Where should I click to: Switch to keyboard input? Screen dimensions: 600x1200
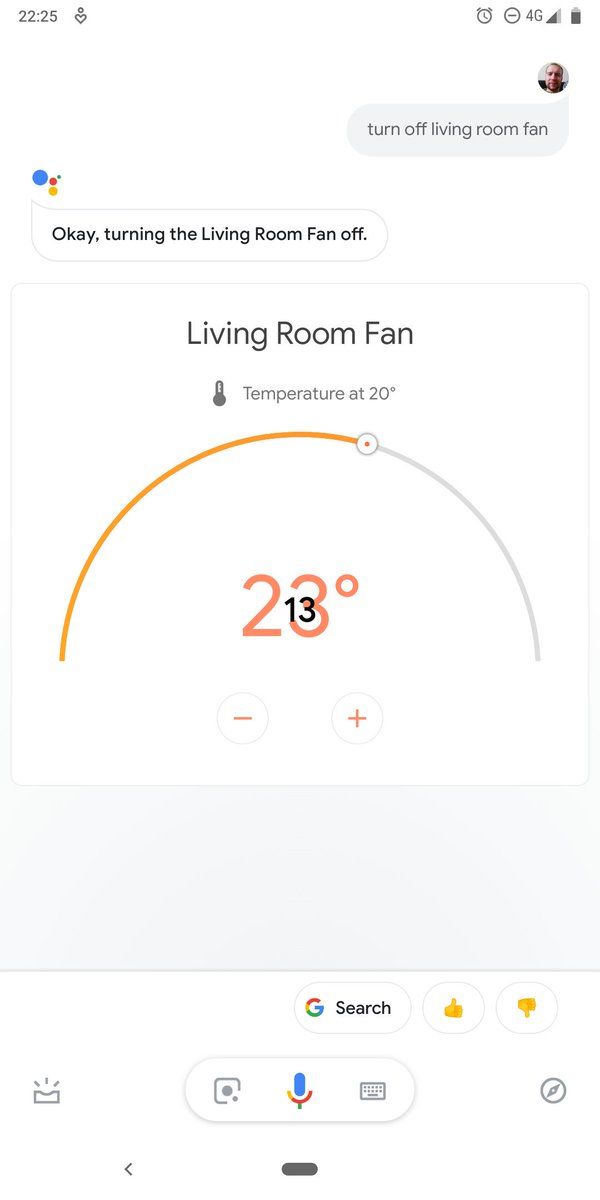(372, 1091)
